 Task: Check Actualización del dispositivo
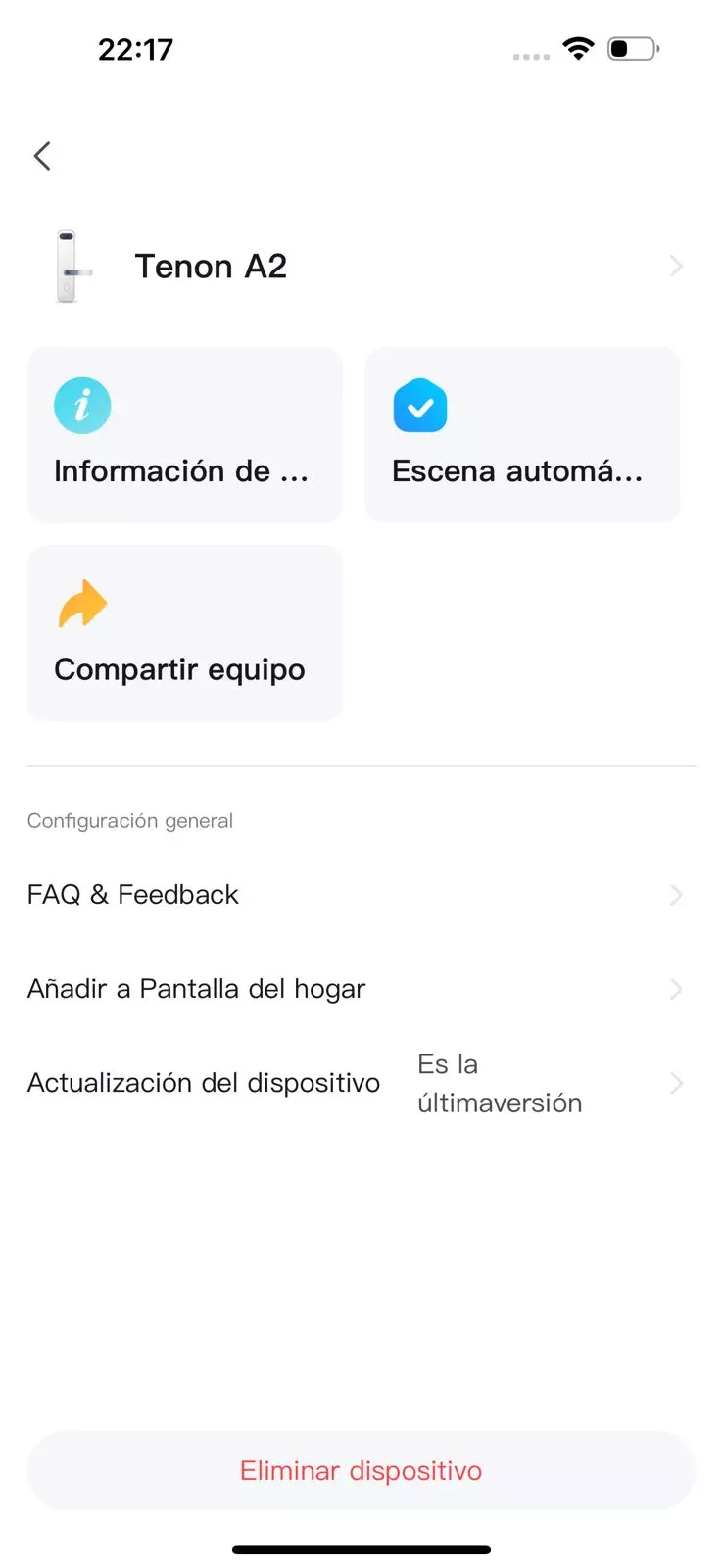click(361, 1083)
